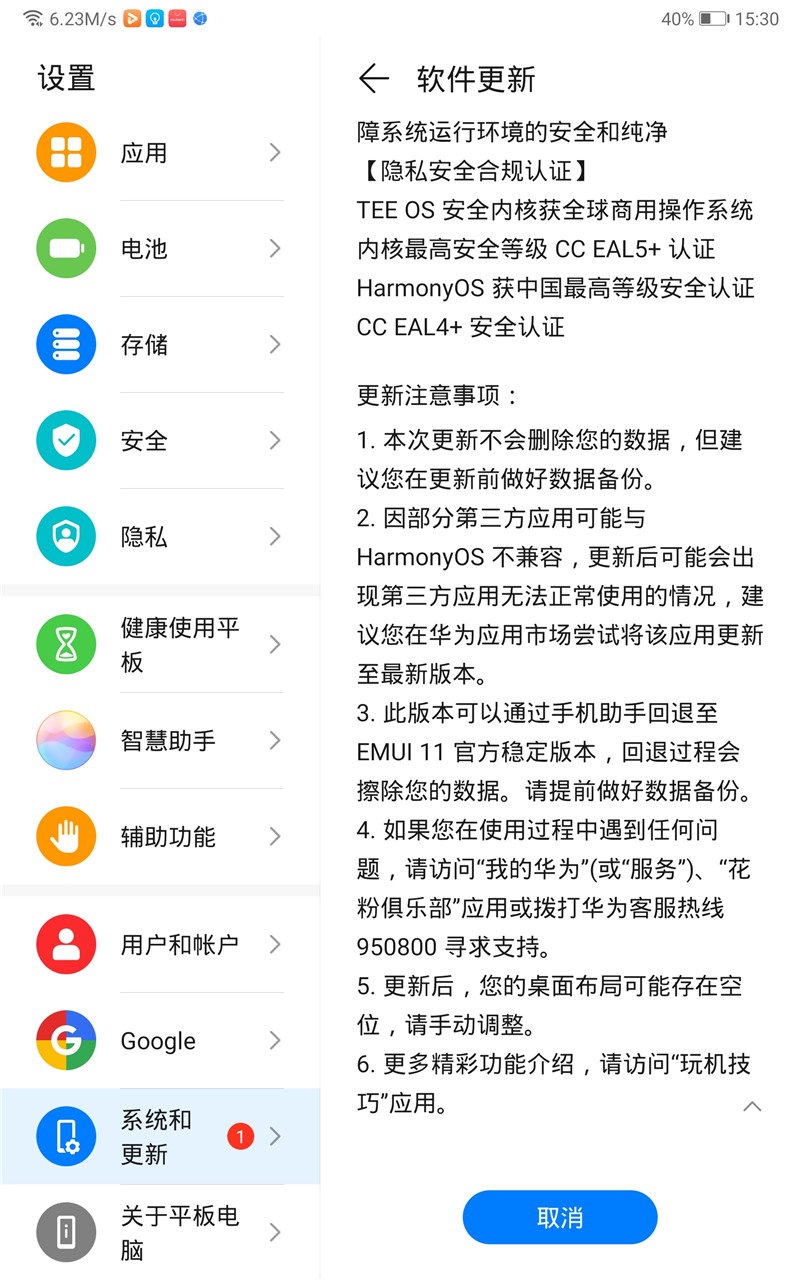The image size is (800, 1280).
Task: Open the 应用 settings icon
Action: tap(65, 152)
